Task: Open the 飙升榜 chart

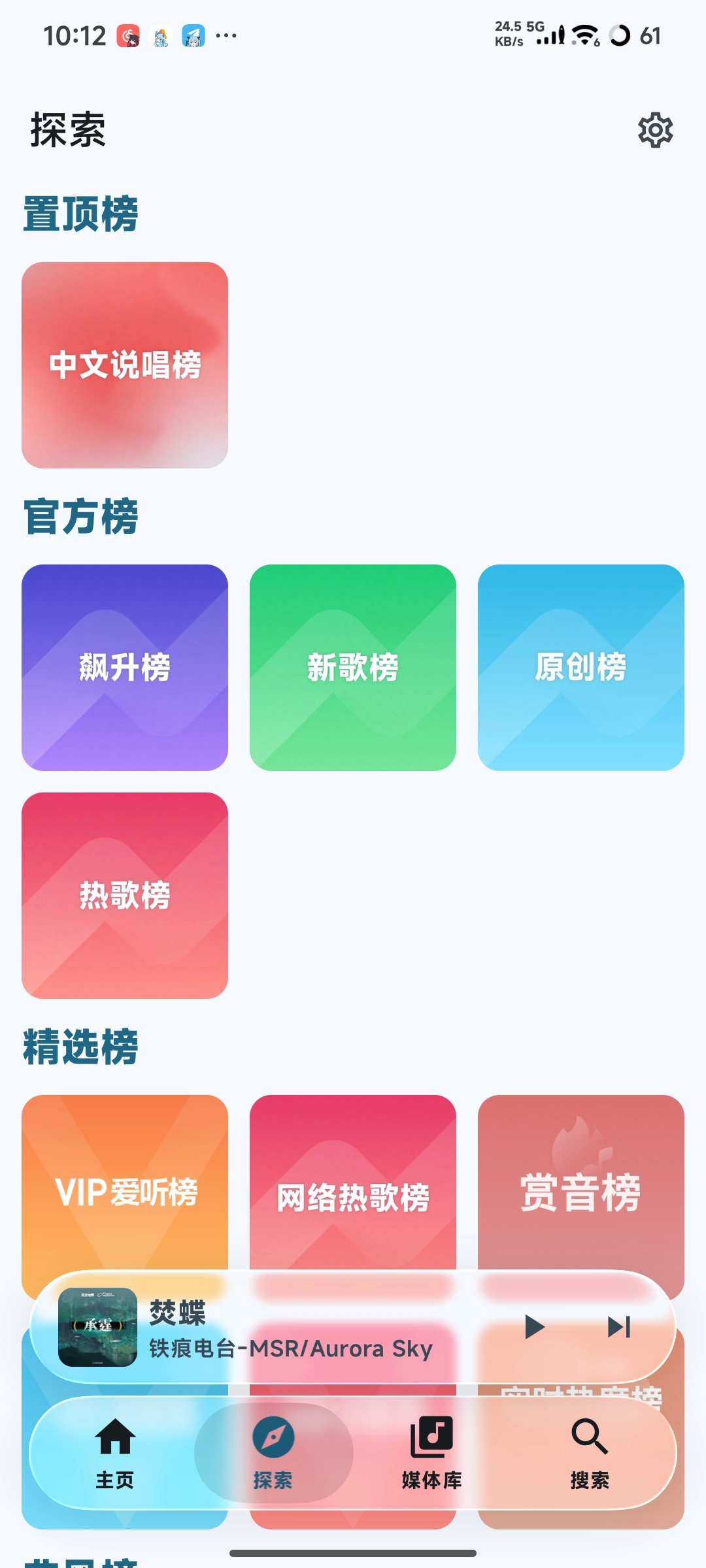Action: [125, 667]
